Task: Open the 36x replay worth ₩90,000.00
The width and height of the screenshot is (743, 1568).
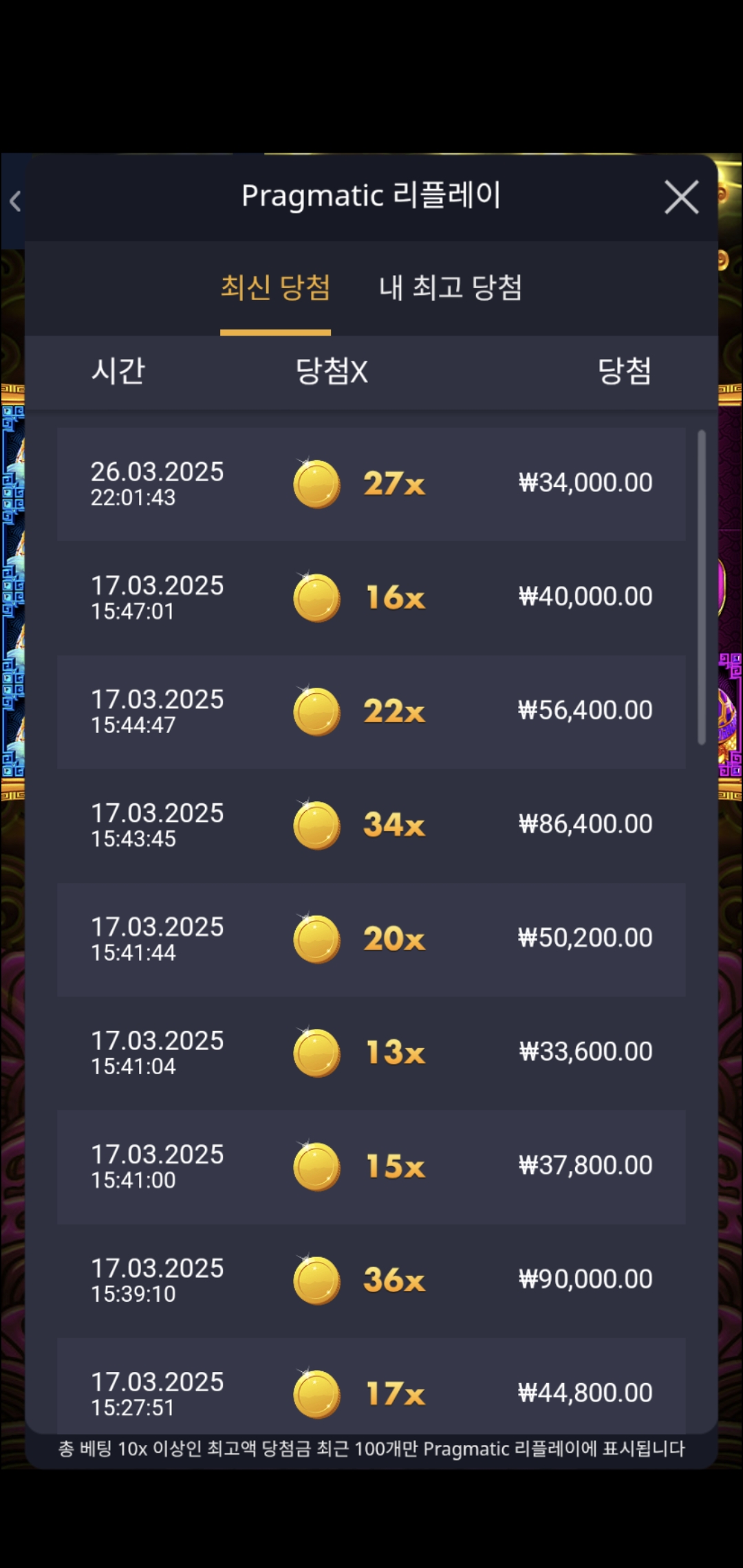Action: pyautogui.click(x=371, y=1281)
